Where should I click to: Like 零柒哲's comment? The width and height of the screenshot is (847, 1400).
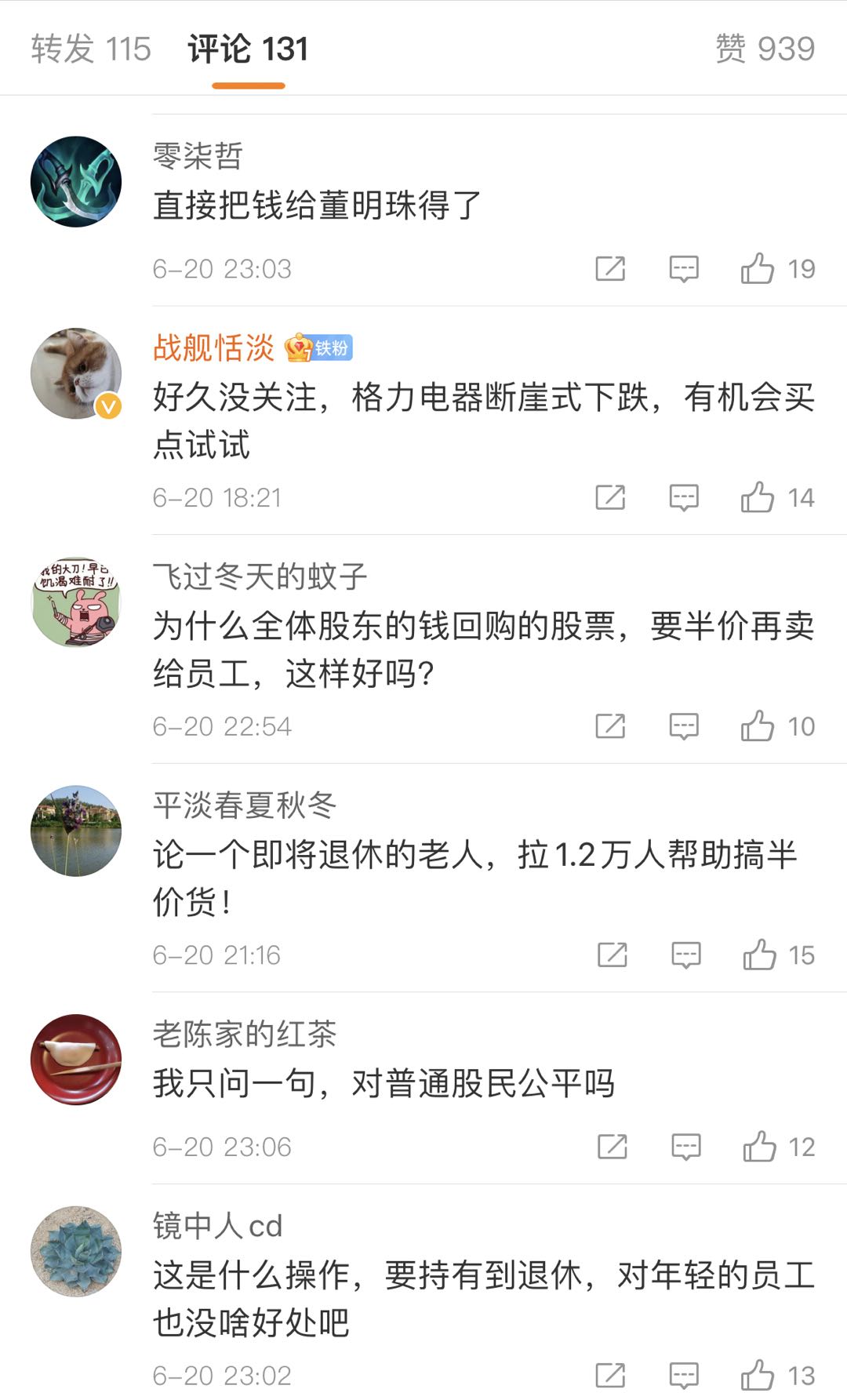pyautogui.click(x=758, y=269)
